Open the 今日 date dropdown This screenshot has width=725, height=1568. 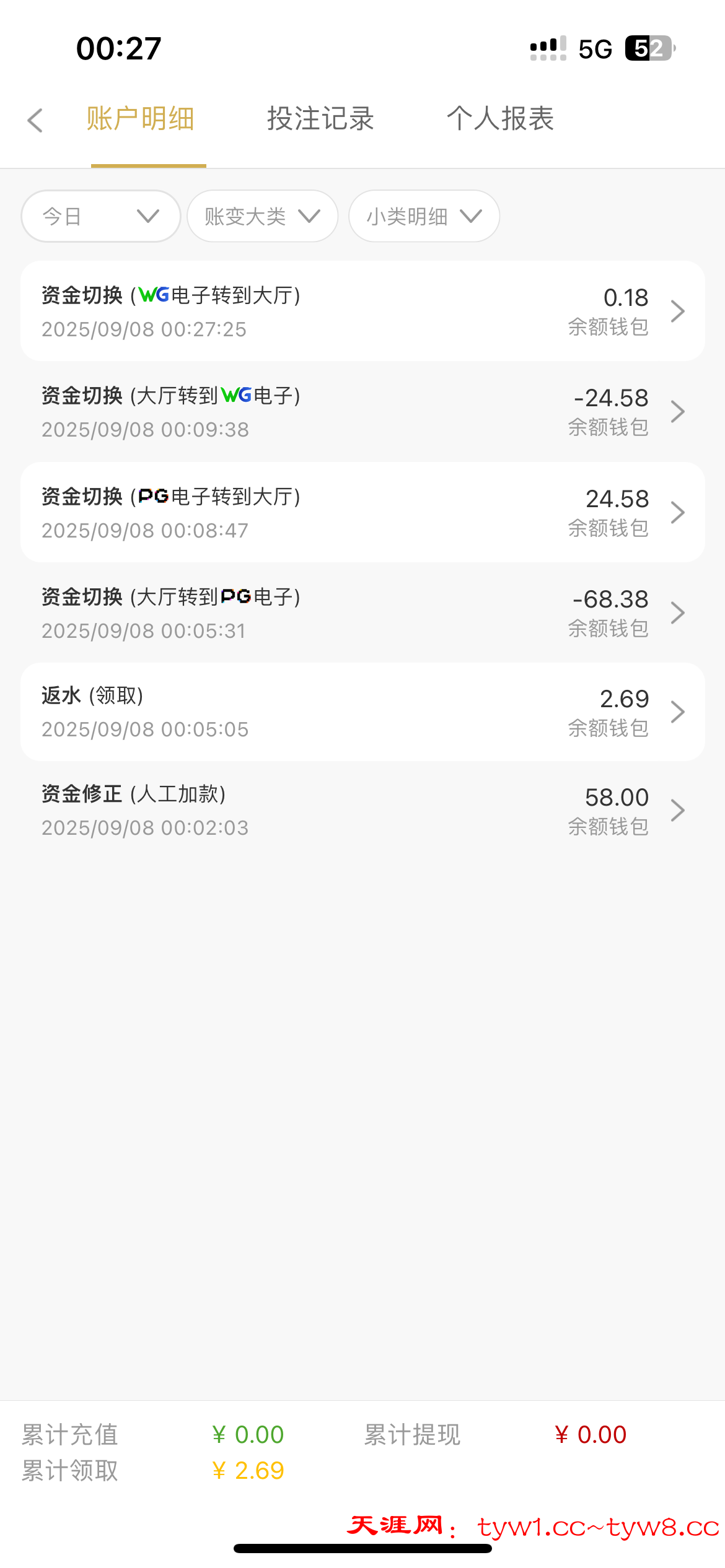101,216
